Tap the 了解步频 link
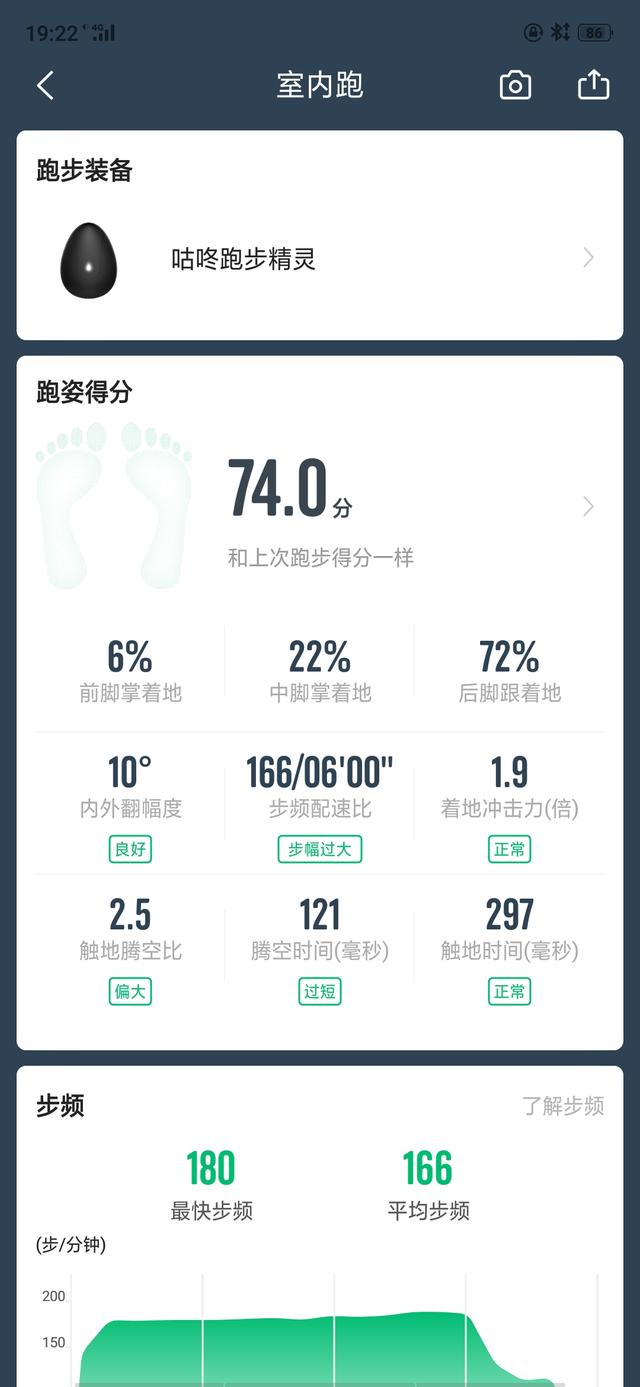 click(563, 1106)
